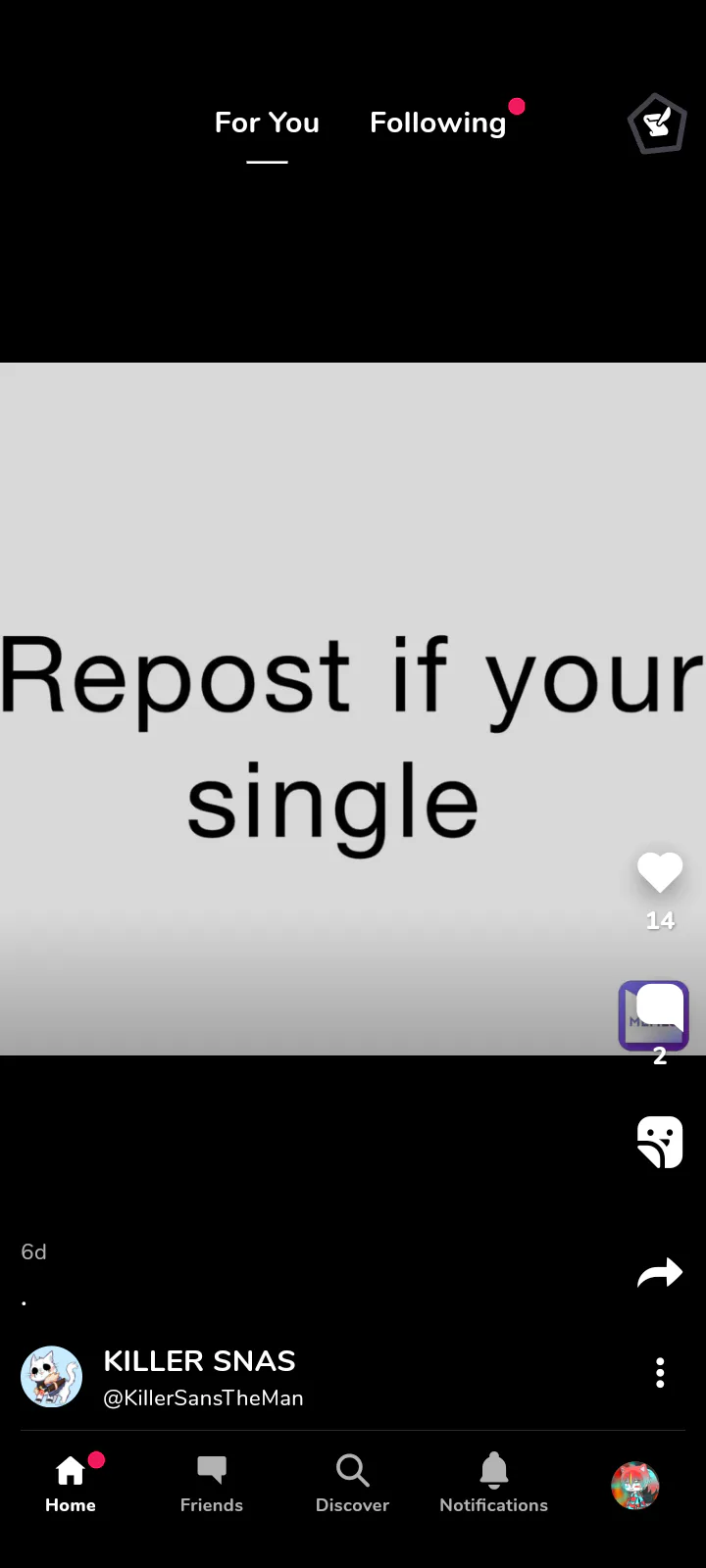Like the Repost if your single post
Image resolution: width=706 pixels, height=1568 pixels.
tap(659, 872)
